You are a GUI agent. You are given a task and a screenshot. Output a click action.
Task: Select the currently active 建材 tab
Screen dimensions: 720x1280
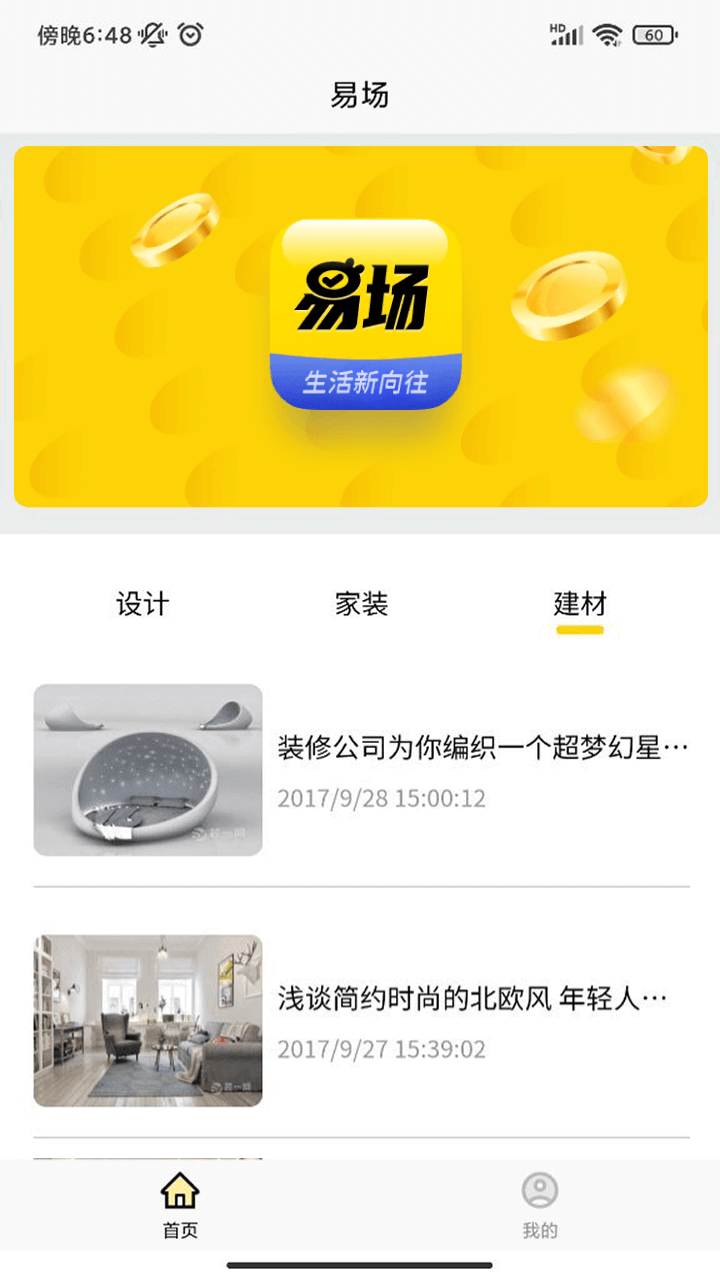point(578,603)
